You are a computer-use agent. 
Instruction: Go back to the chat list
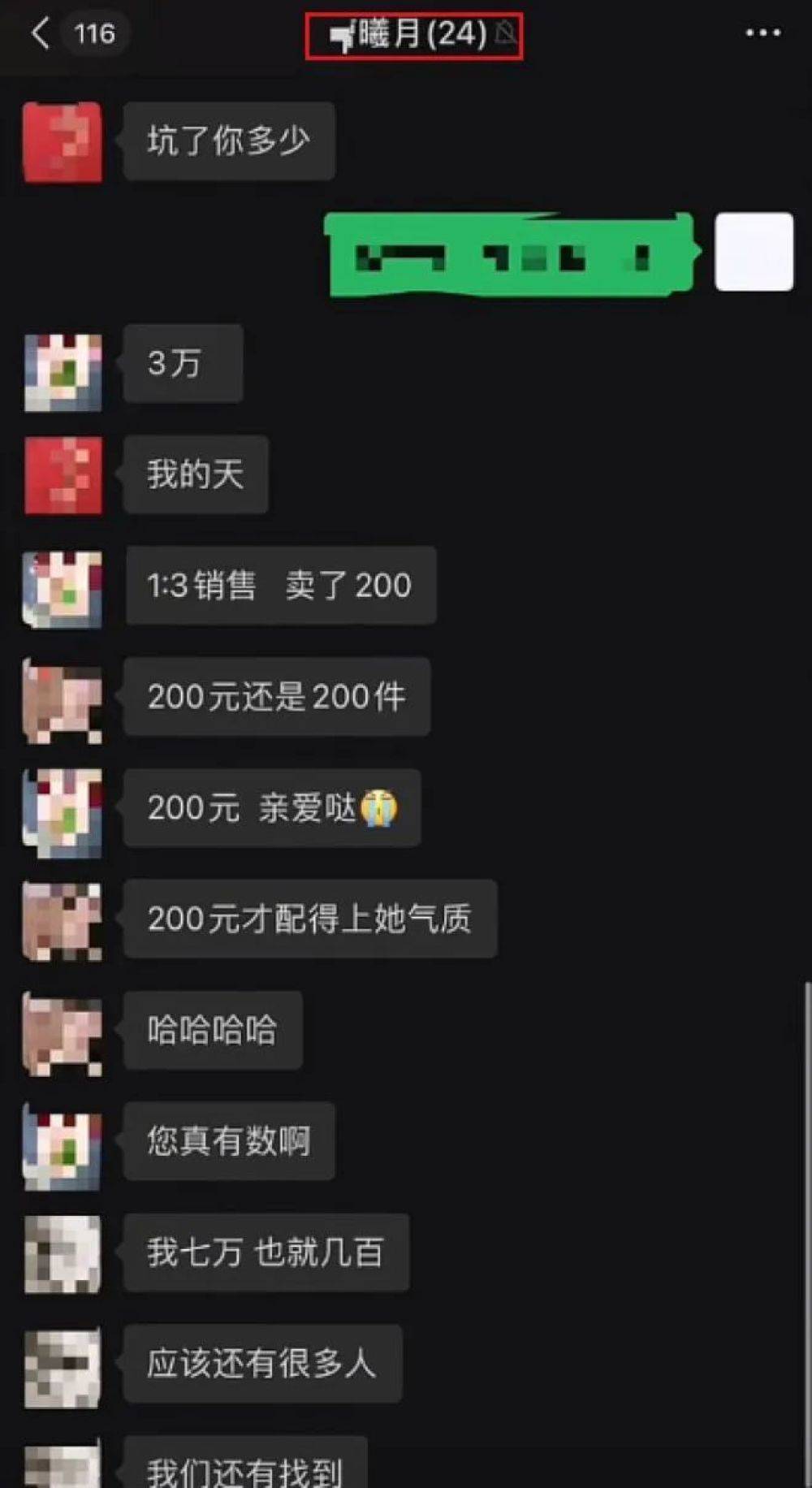[41, 33]
